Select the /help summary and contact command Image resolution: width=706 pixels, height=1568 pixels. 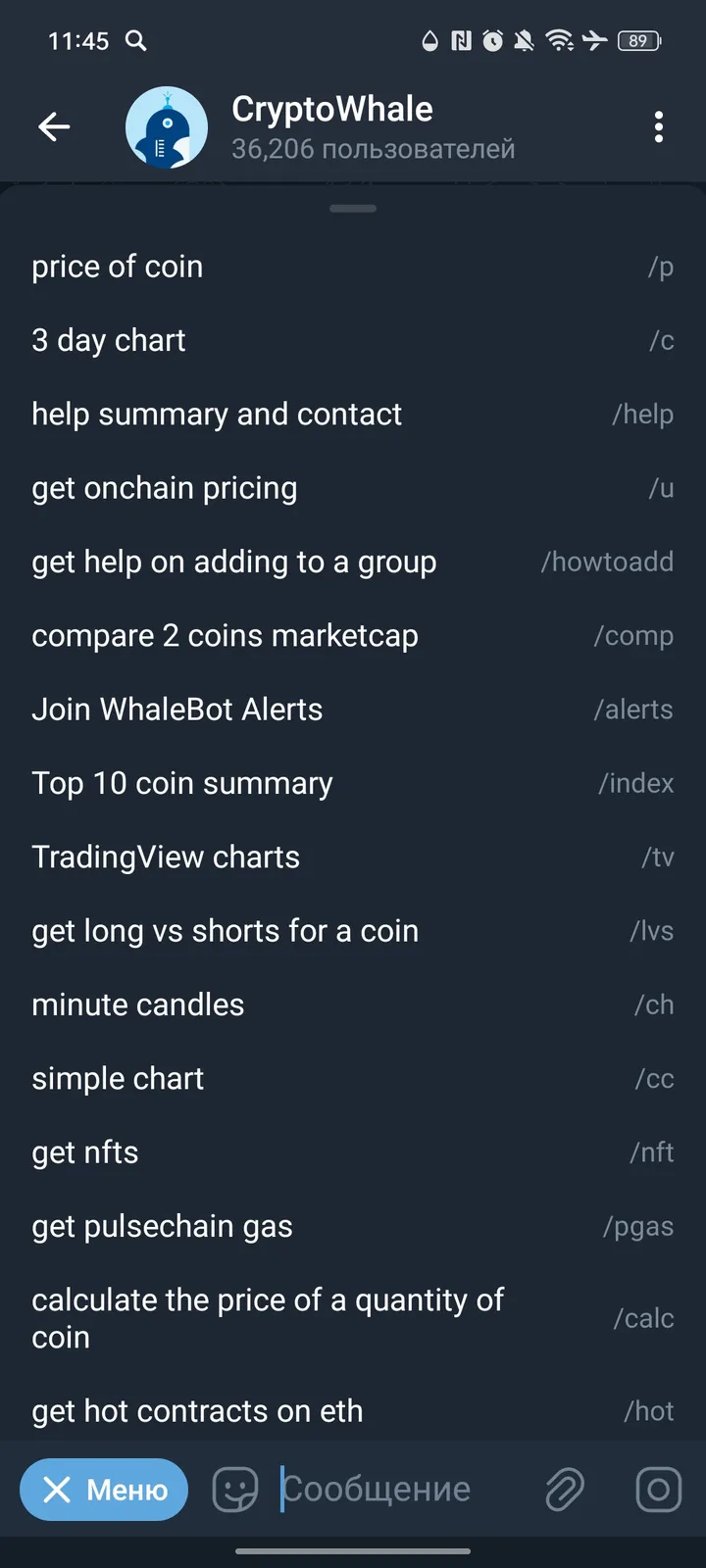(x=353, y=414)
